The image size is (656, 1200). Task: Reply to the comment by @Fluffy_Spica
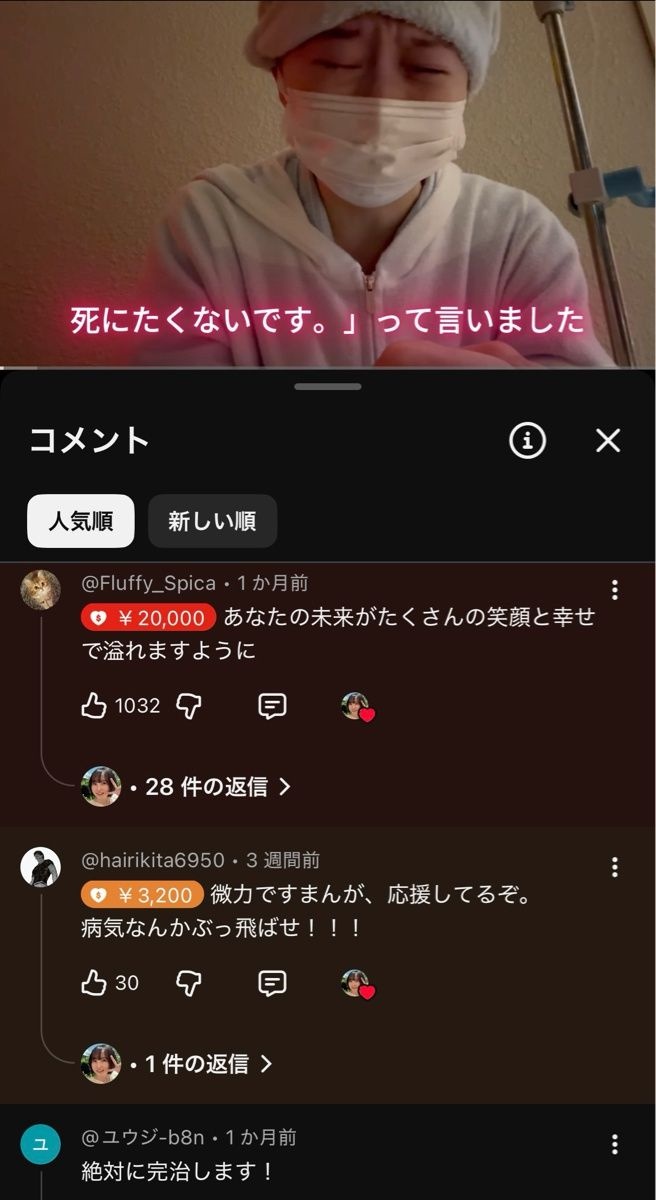click(272, 706)
